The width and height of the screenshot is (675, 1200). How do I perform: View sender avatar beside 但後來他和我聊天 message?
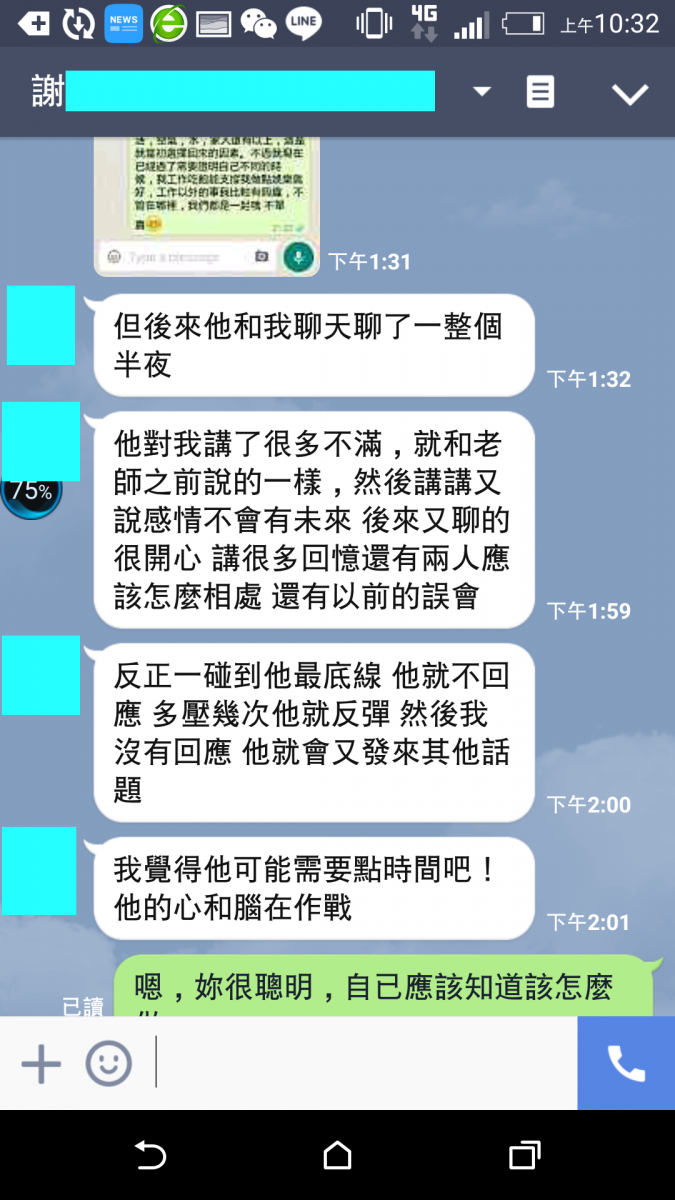pos(41,325)
